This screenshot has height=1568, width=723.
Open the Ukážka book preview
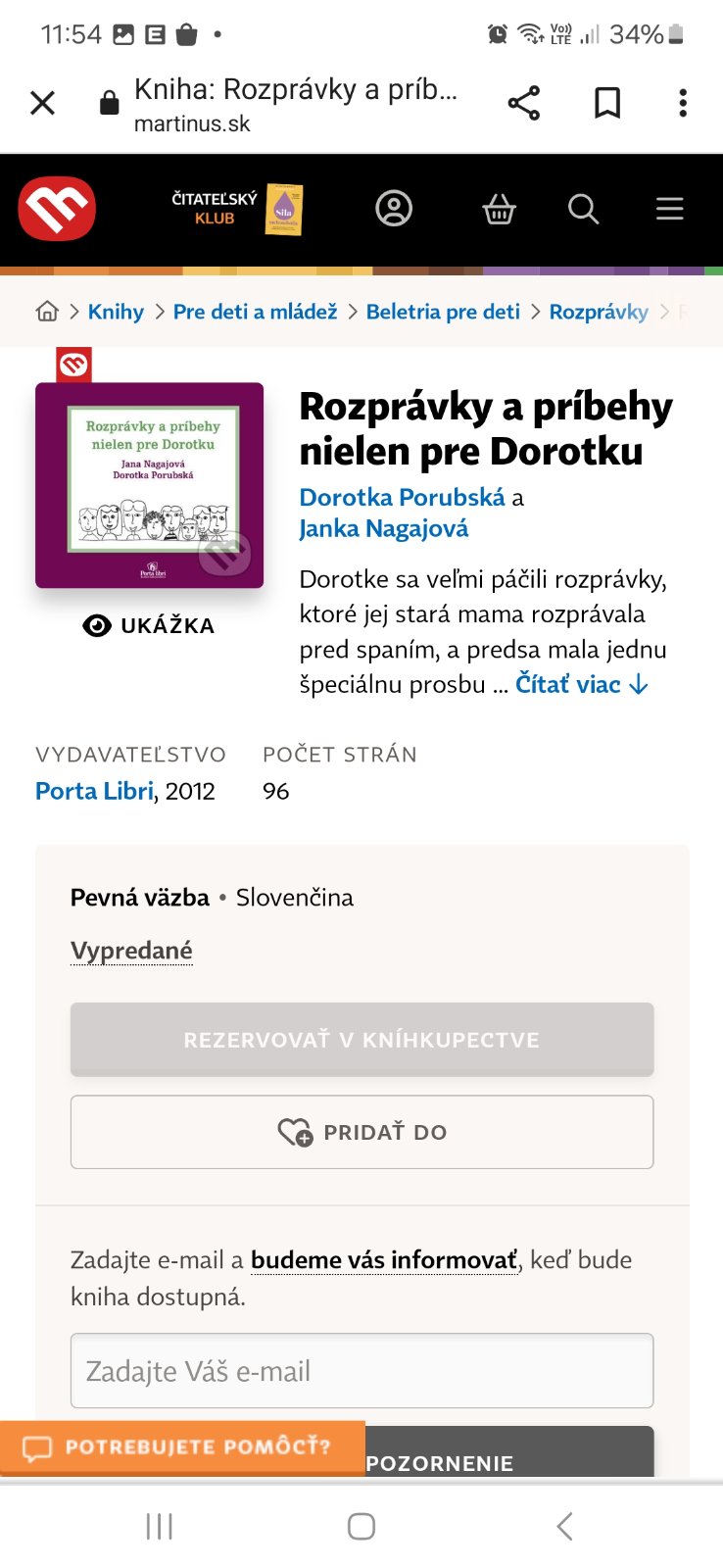(x=149, y=625)
